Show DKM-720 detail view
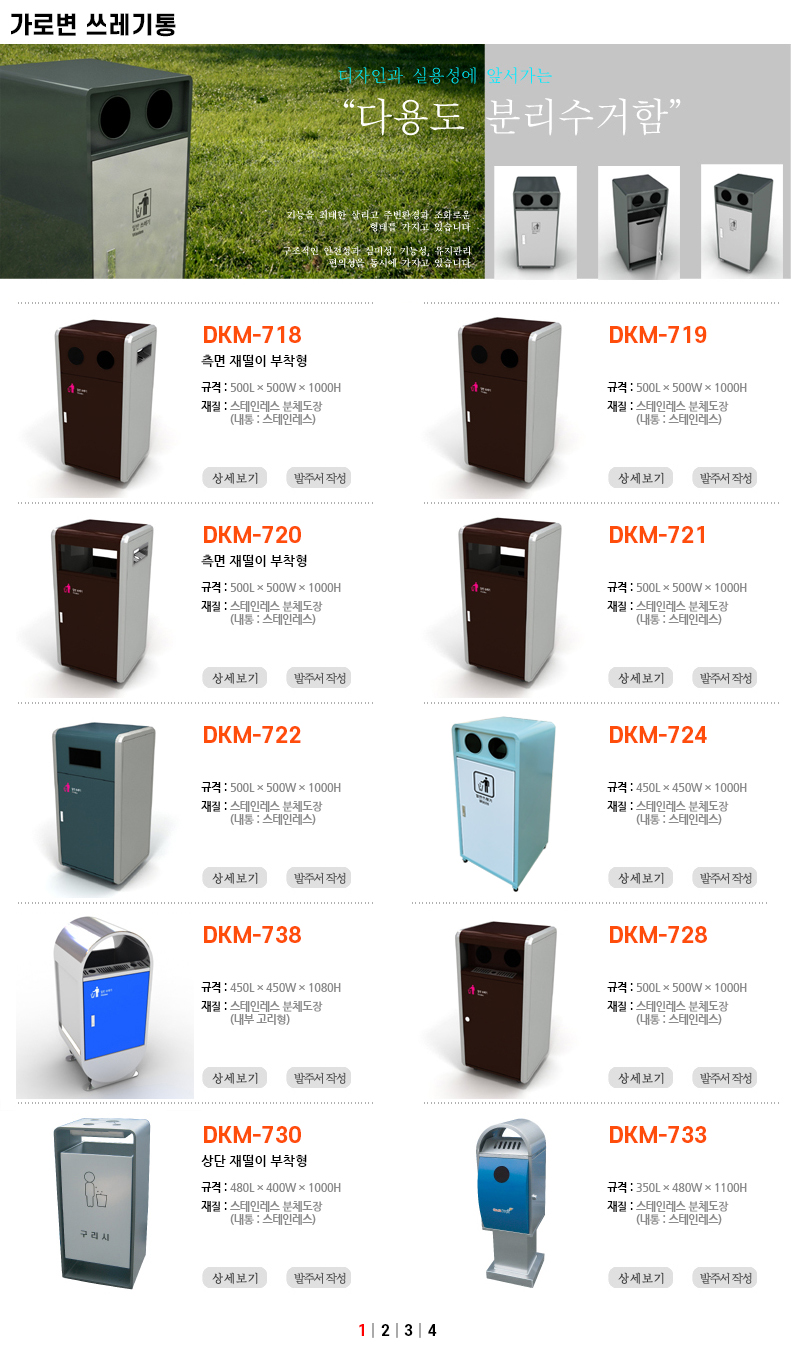 click(x=234, y=678)
